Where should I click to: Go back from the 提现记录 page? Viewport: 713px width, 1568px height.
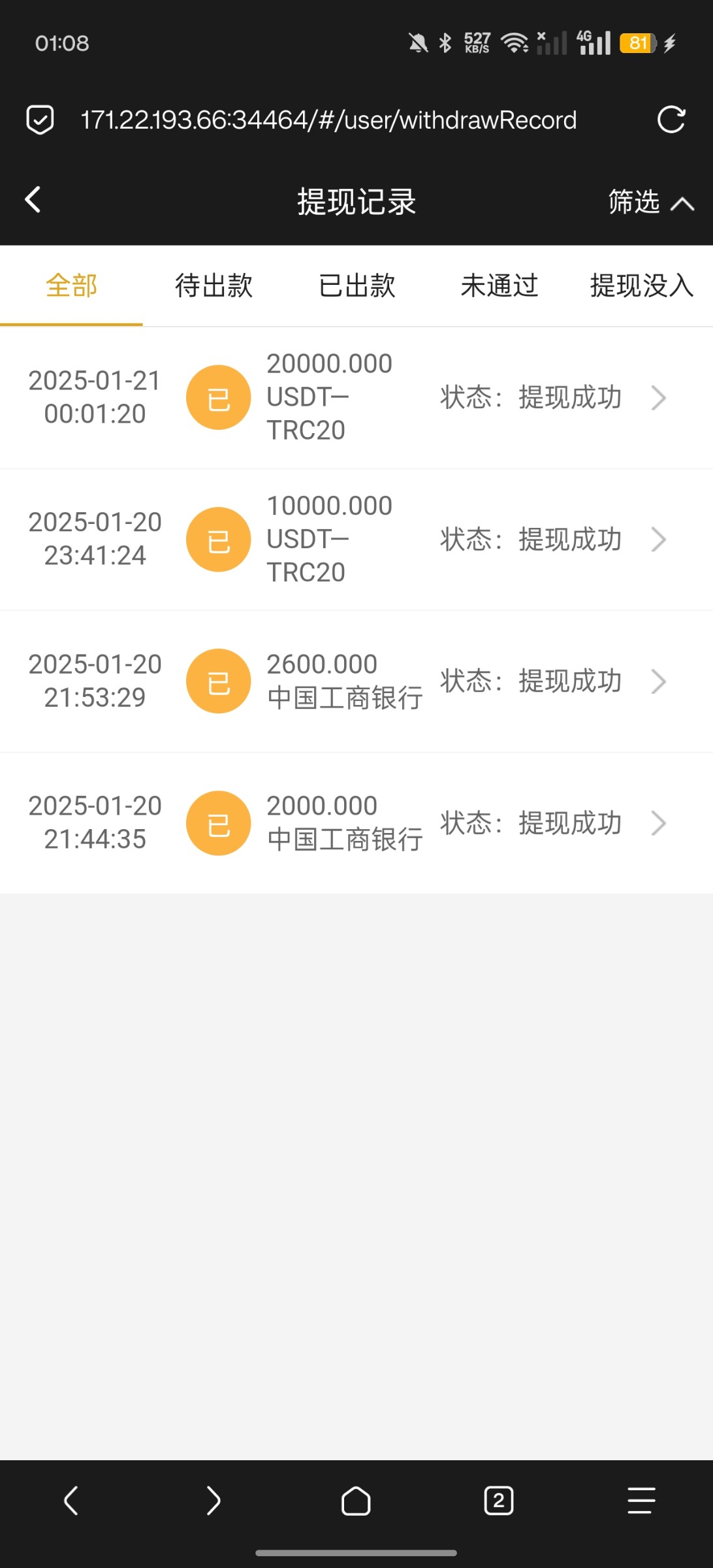pos(33,200)
